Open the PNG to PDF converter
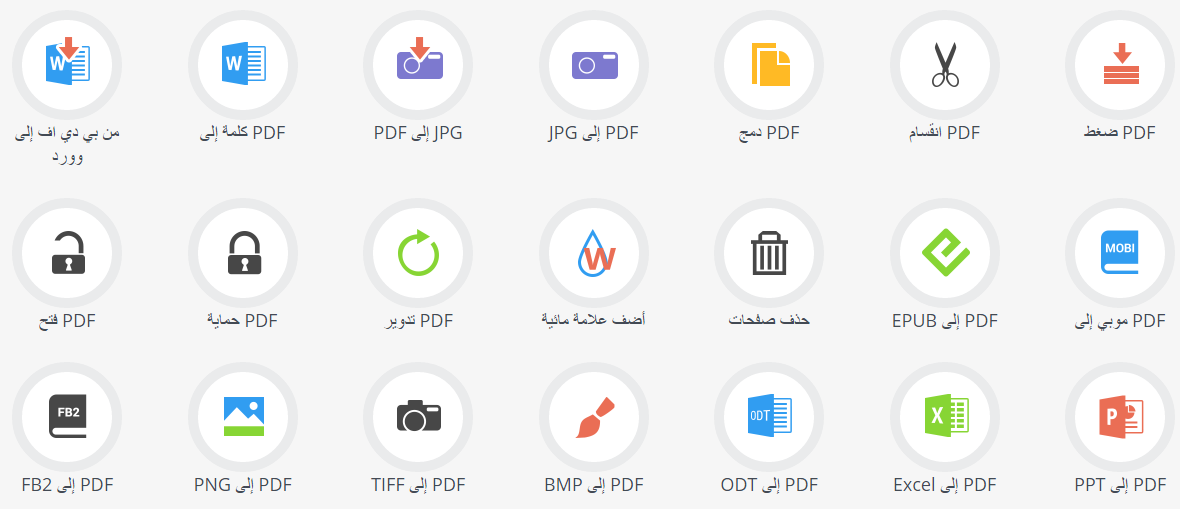The width and height of the screenshot is (1180, 509). tap(243, 417)
